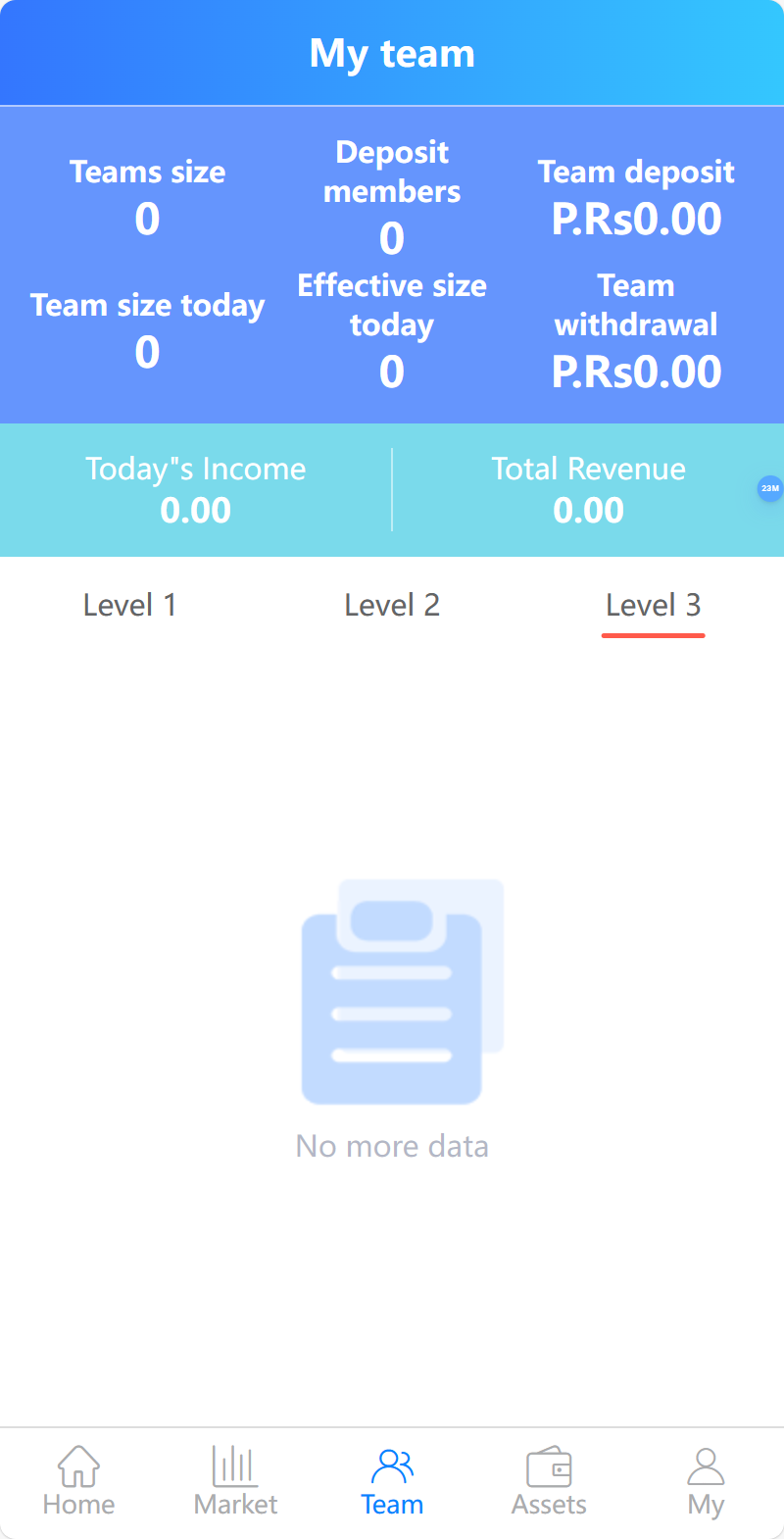The height and width of the screenshot is (1539, 784).
Task: Open the Level 3 tab
Action: click(653, 605)
